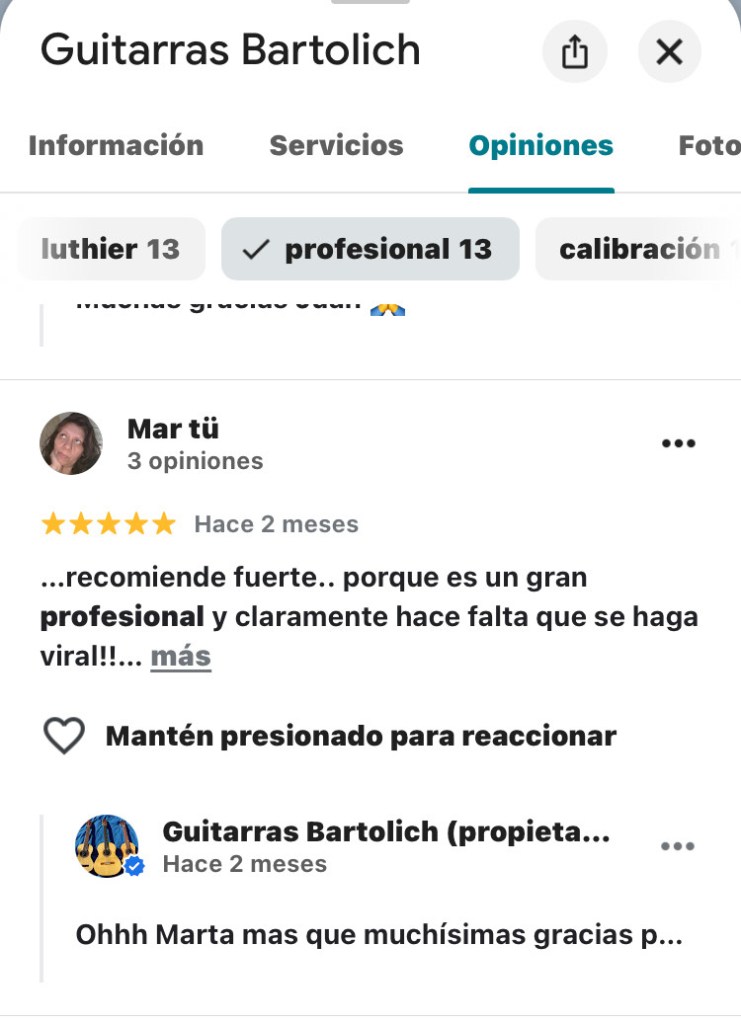This screenshot has width=741, height=1024.
Task: Filter reviews by luthier chip
Action: 111,249
